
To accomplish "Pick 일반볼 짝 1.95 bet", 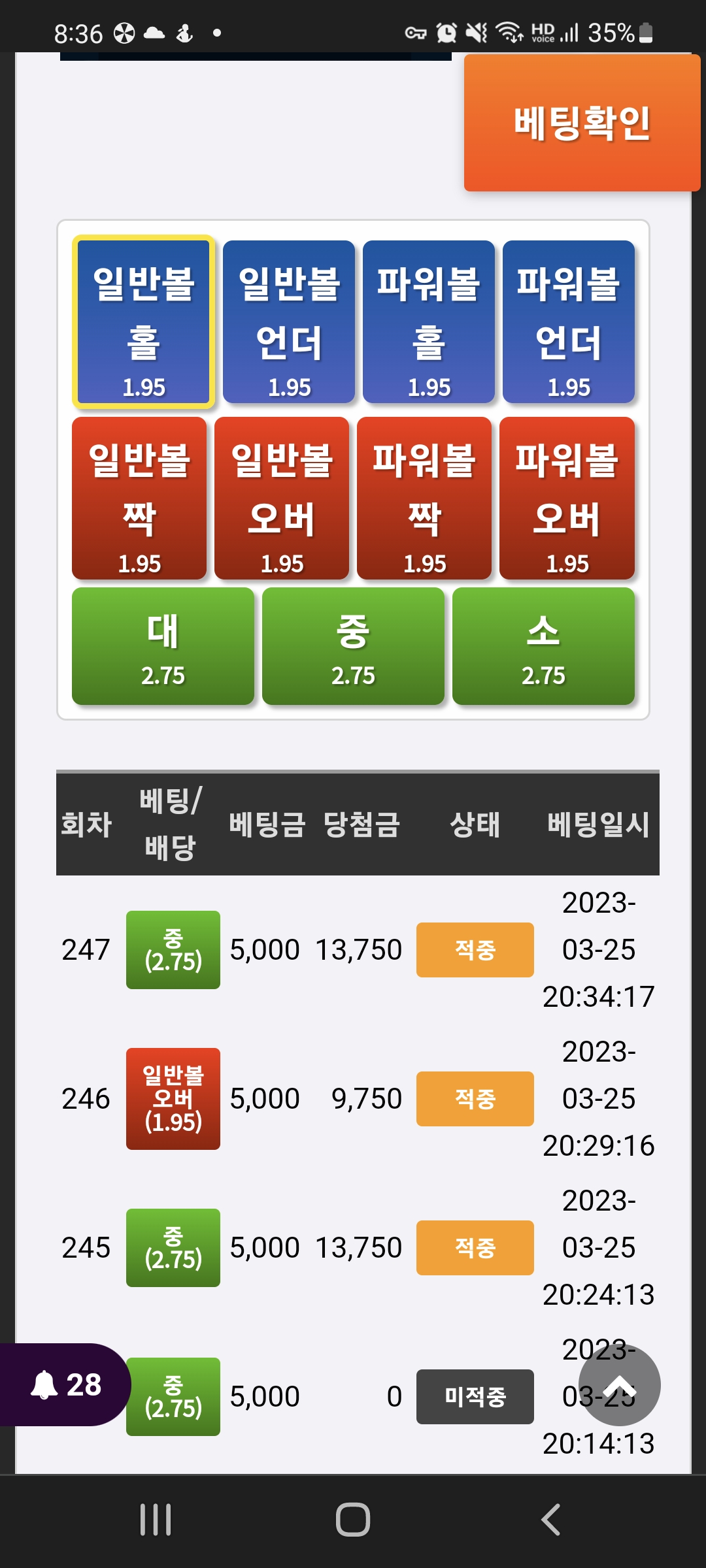I will click(x=139, y=498).
